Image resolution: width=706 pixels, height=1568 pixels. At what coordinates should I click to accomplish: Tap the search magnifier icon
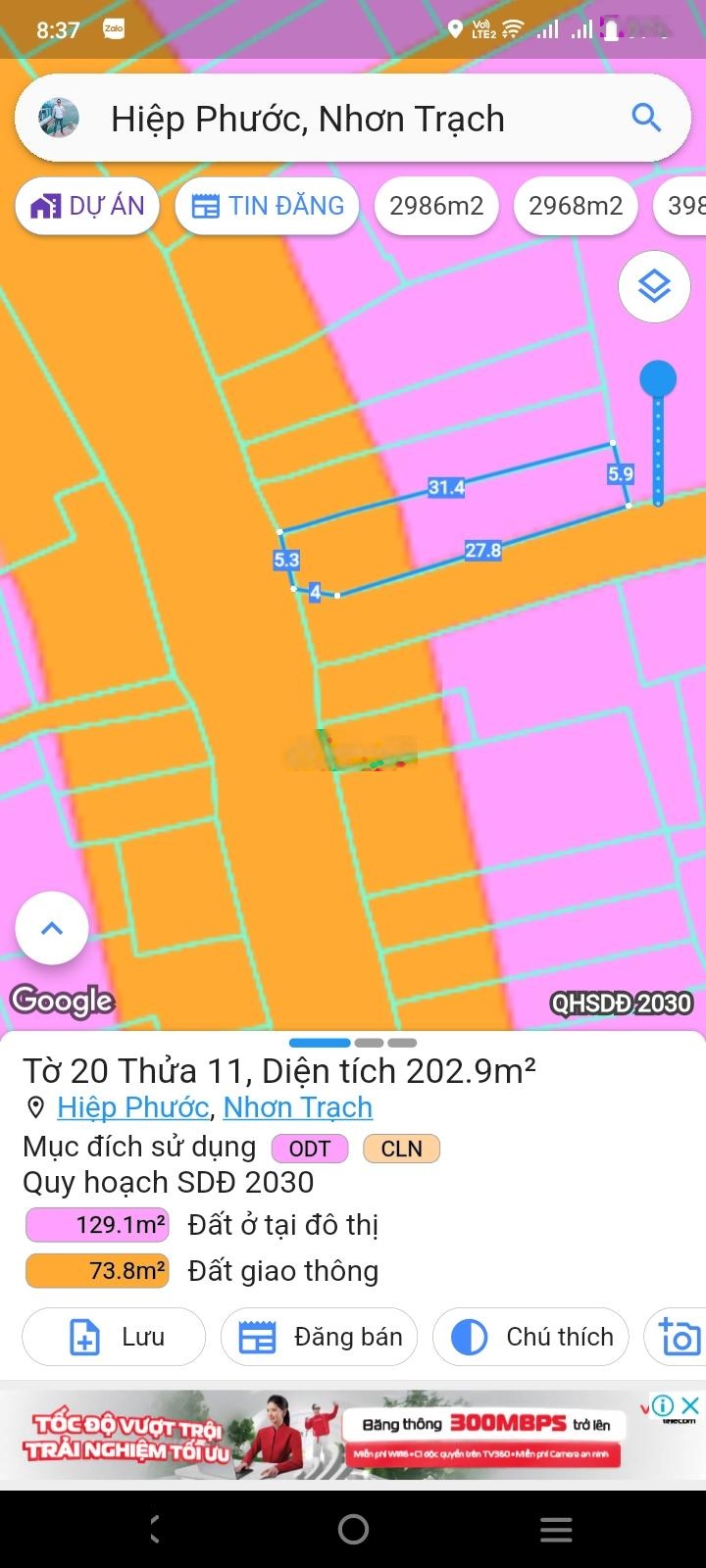click(x=646, y=119)
